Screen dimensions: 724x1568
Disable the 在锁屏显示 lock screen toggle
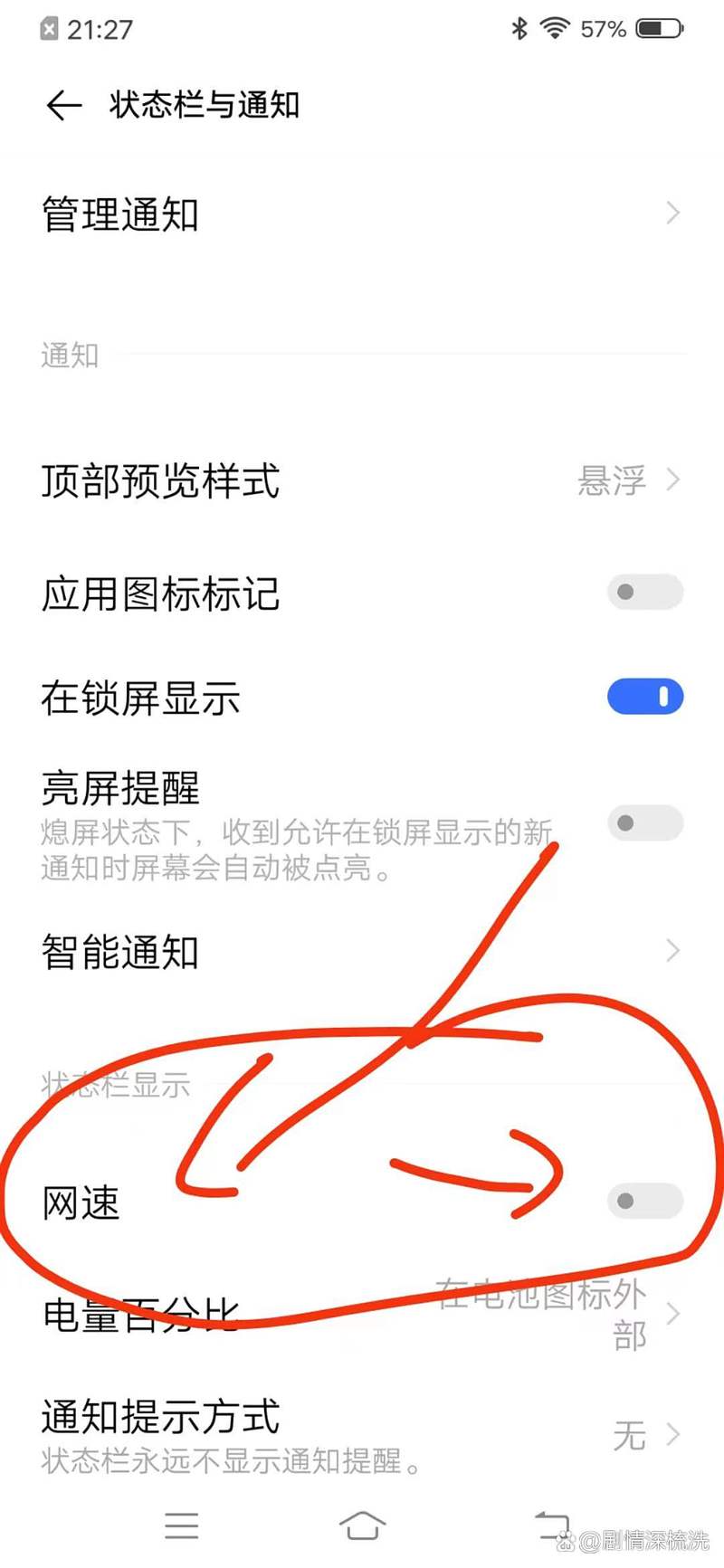(x=644, y=698)
